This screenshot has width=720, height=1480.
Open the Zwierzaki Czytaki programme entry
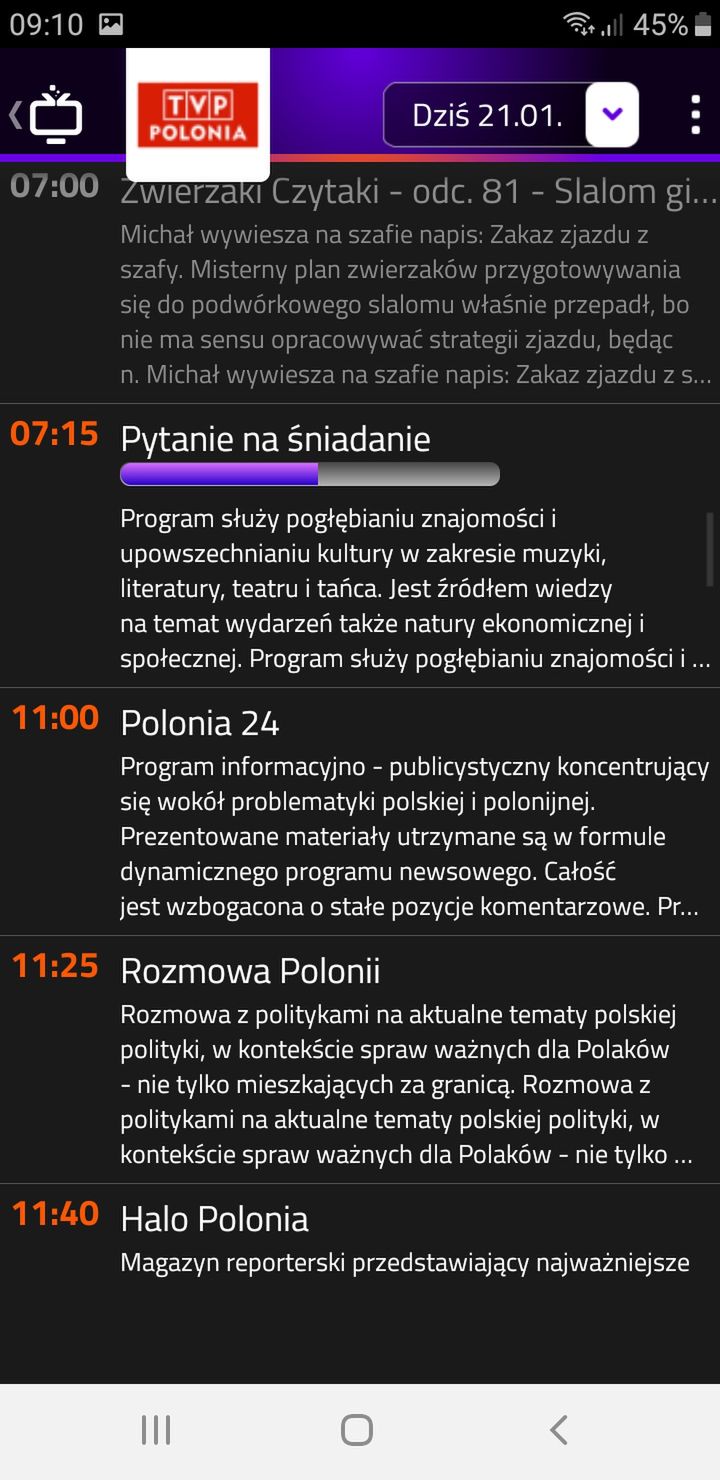point(360,282)
